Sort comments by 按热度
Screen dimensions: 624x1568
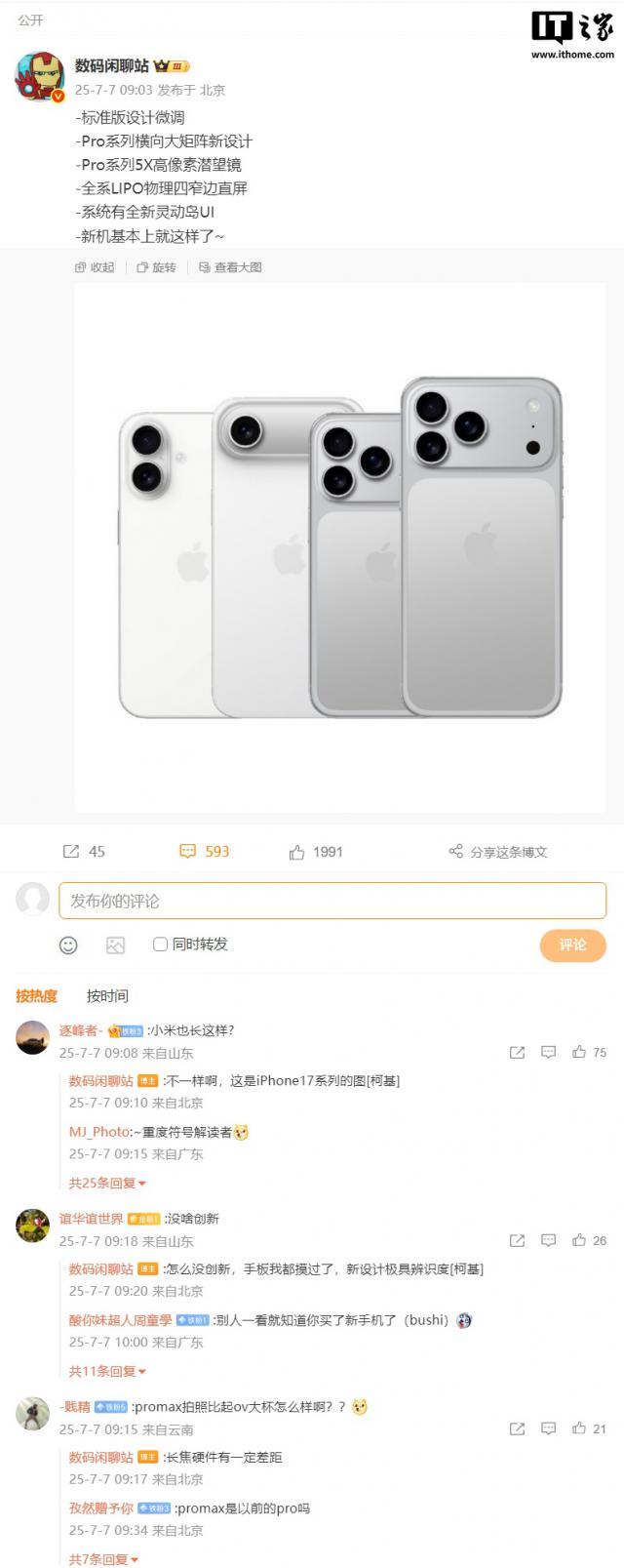[x=37, y=996]
